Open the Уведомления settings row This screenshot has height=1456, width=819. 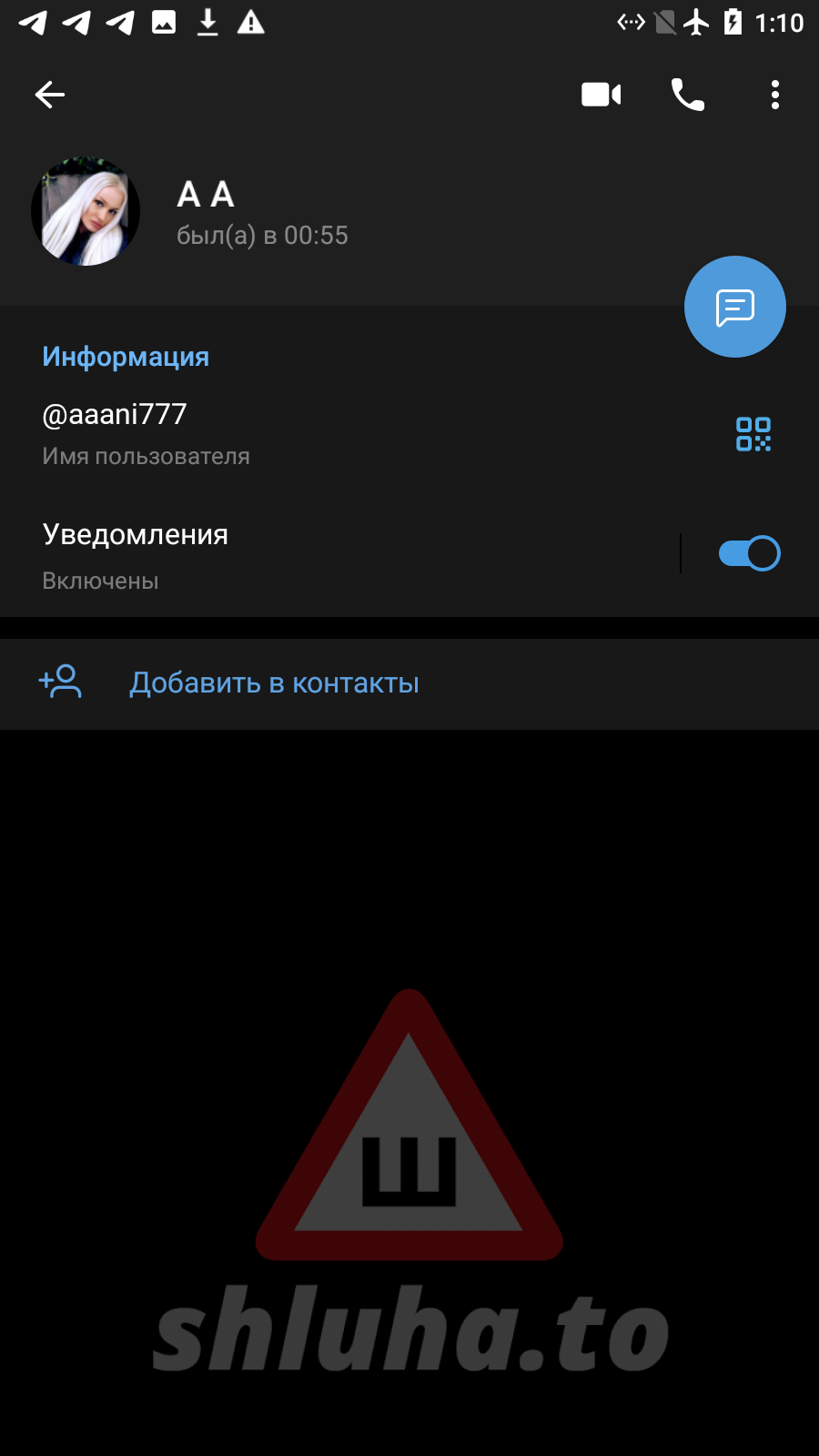pos(273,555)
